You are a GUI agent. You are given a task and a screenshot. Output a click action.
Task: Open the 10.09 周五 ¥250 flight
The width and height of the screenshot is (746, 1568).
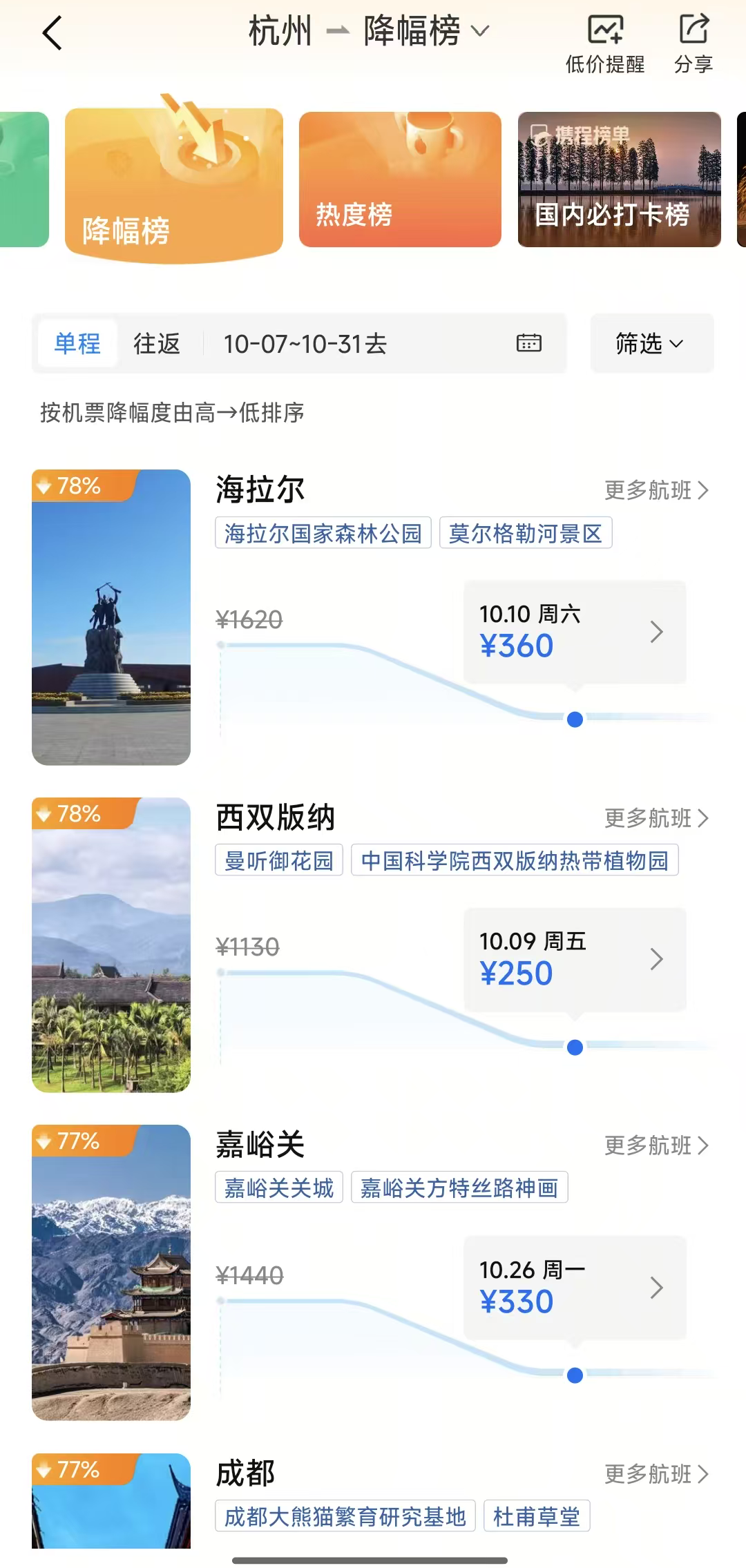(575, 960)
